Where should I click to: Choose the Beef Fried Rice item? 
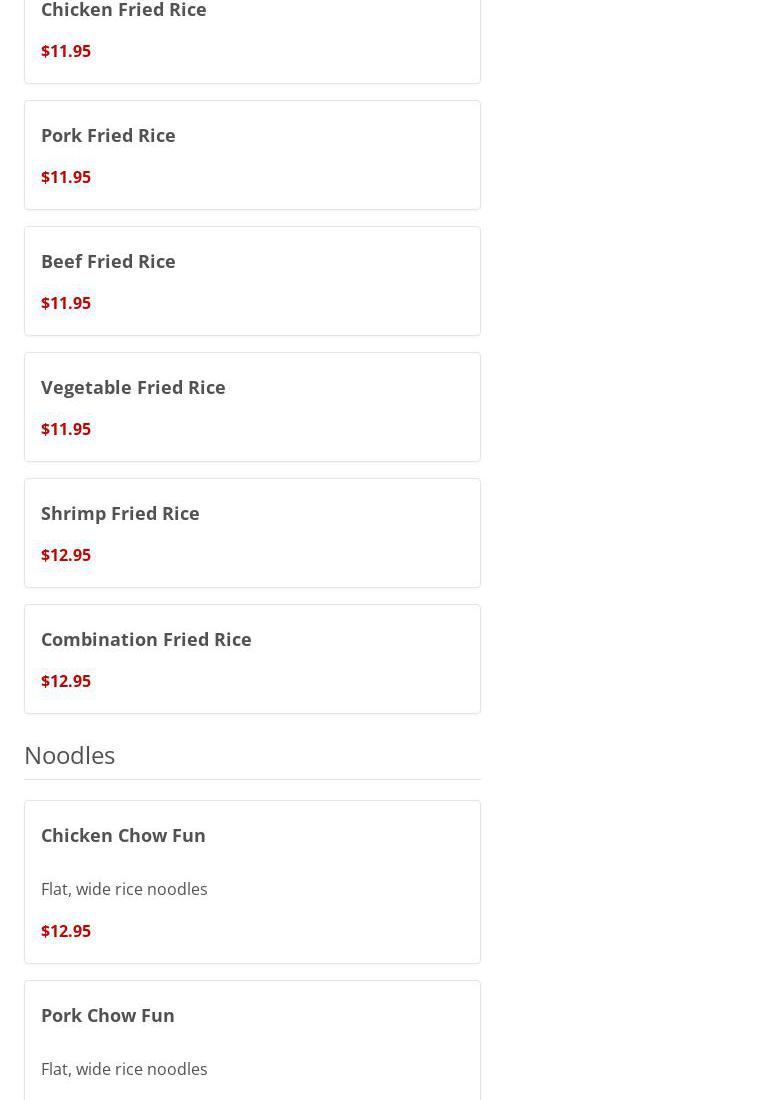[x=251, y=281]
